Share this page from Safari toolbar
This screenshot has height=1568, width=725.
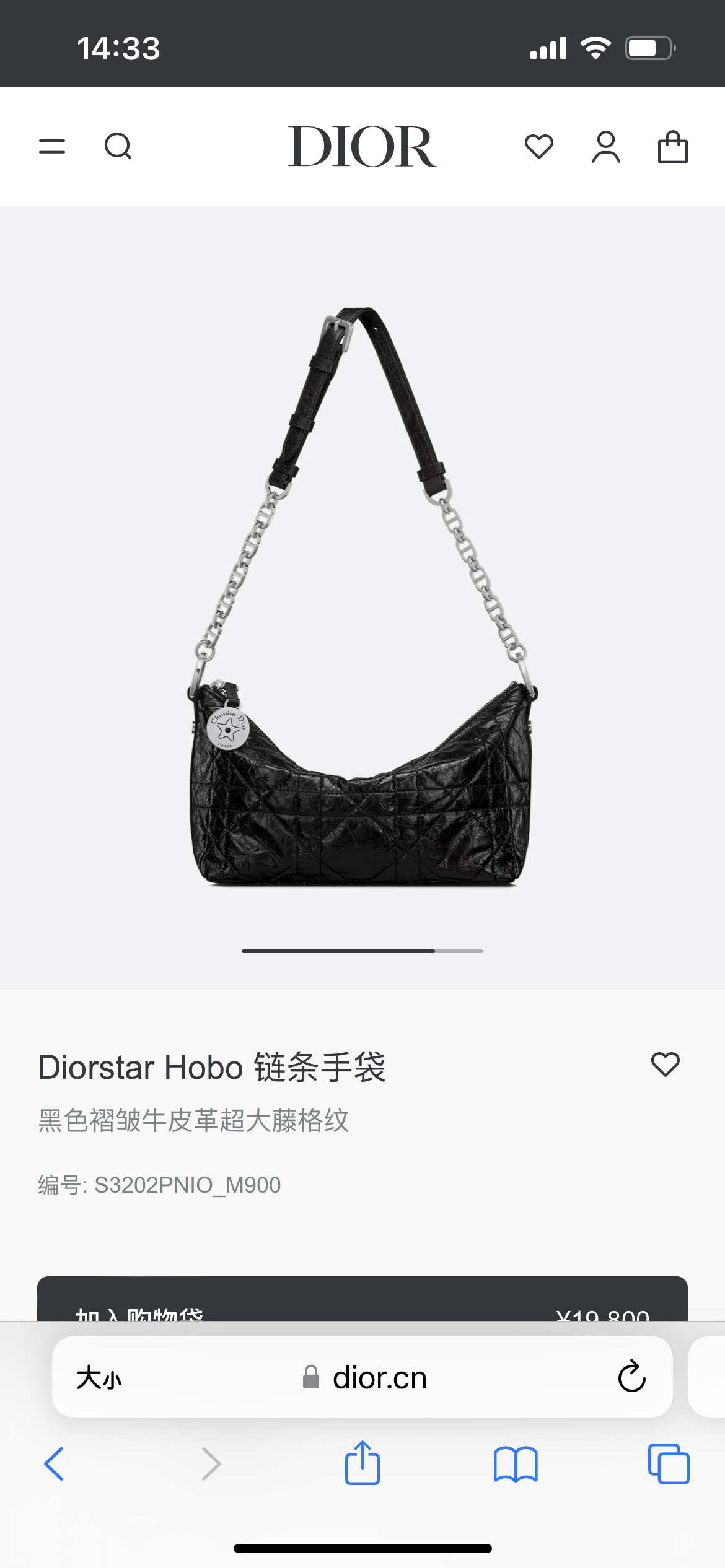362,1463
